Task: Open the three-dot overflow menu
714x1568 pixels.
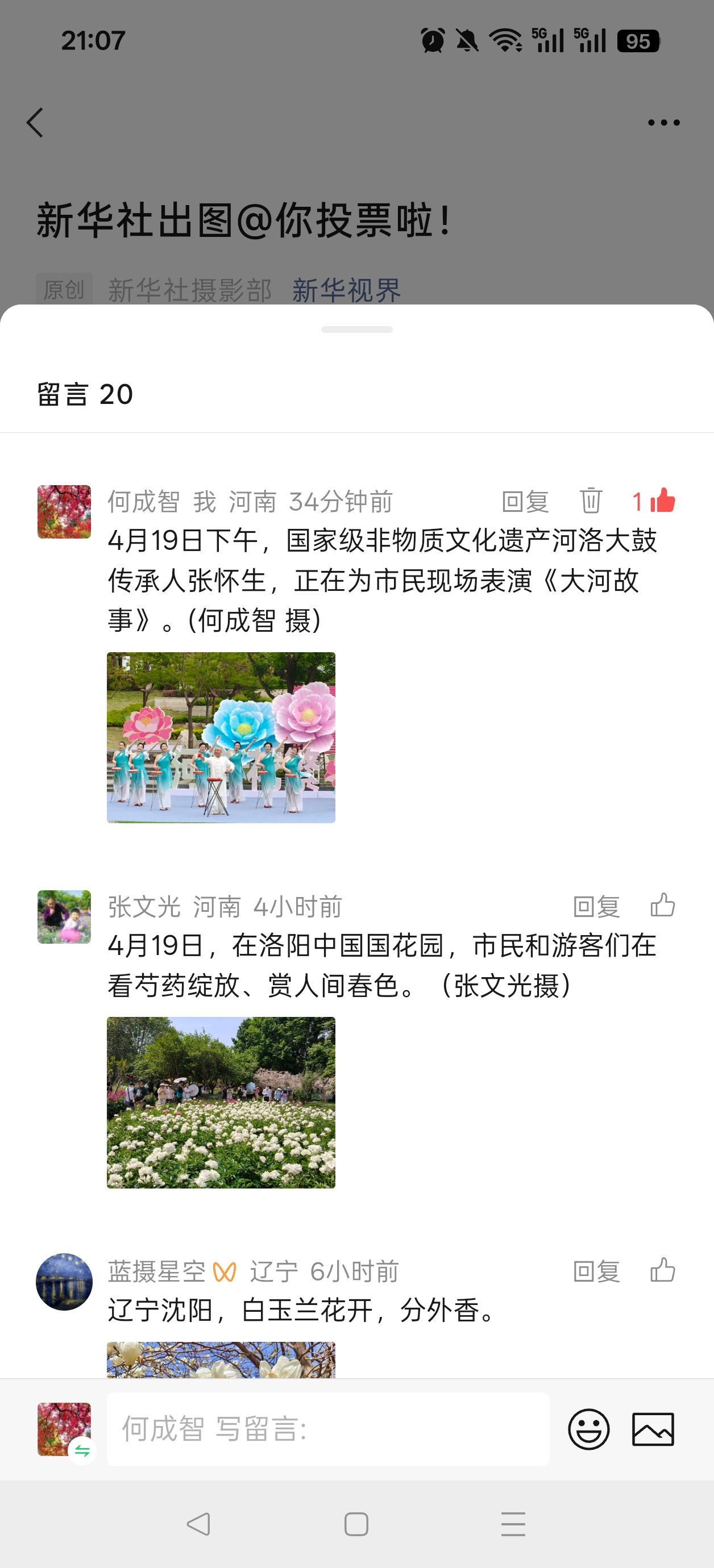Action: (663, 123)
